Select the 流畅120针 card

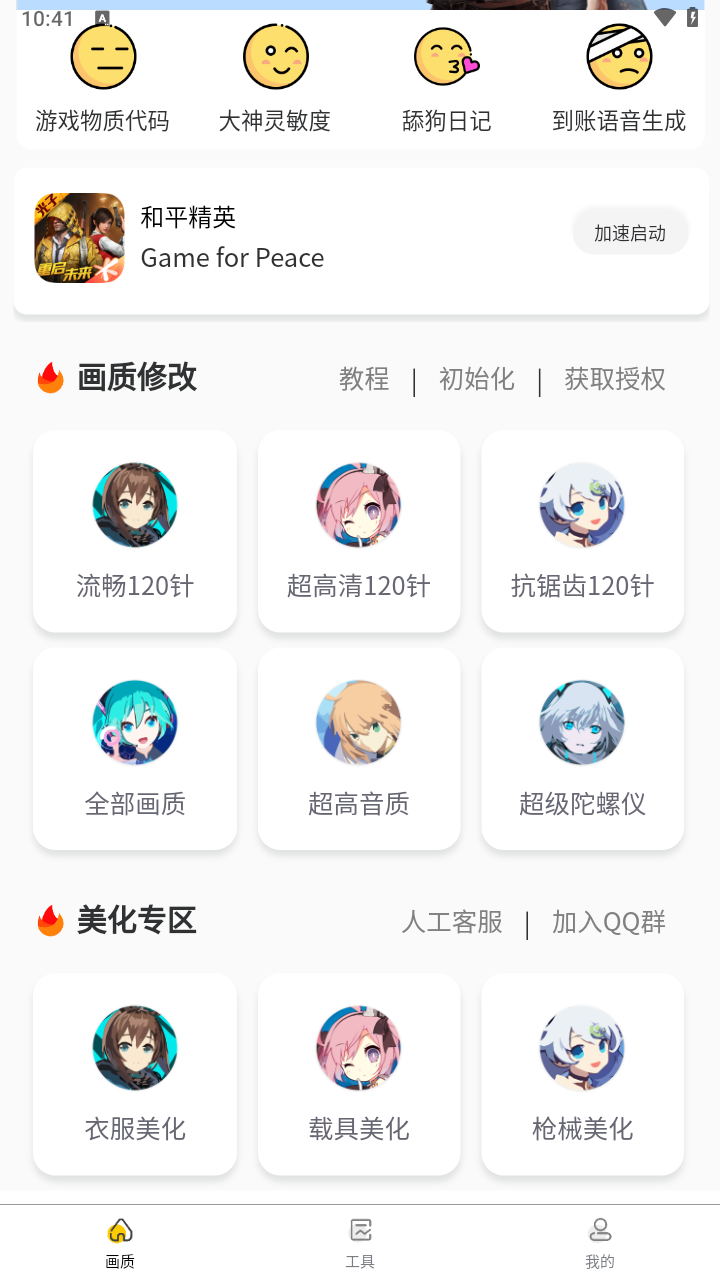[x=135, y=532]
